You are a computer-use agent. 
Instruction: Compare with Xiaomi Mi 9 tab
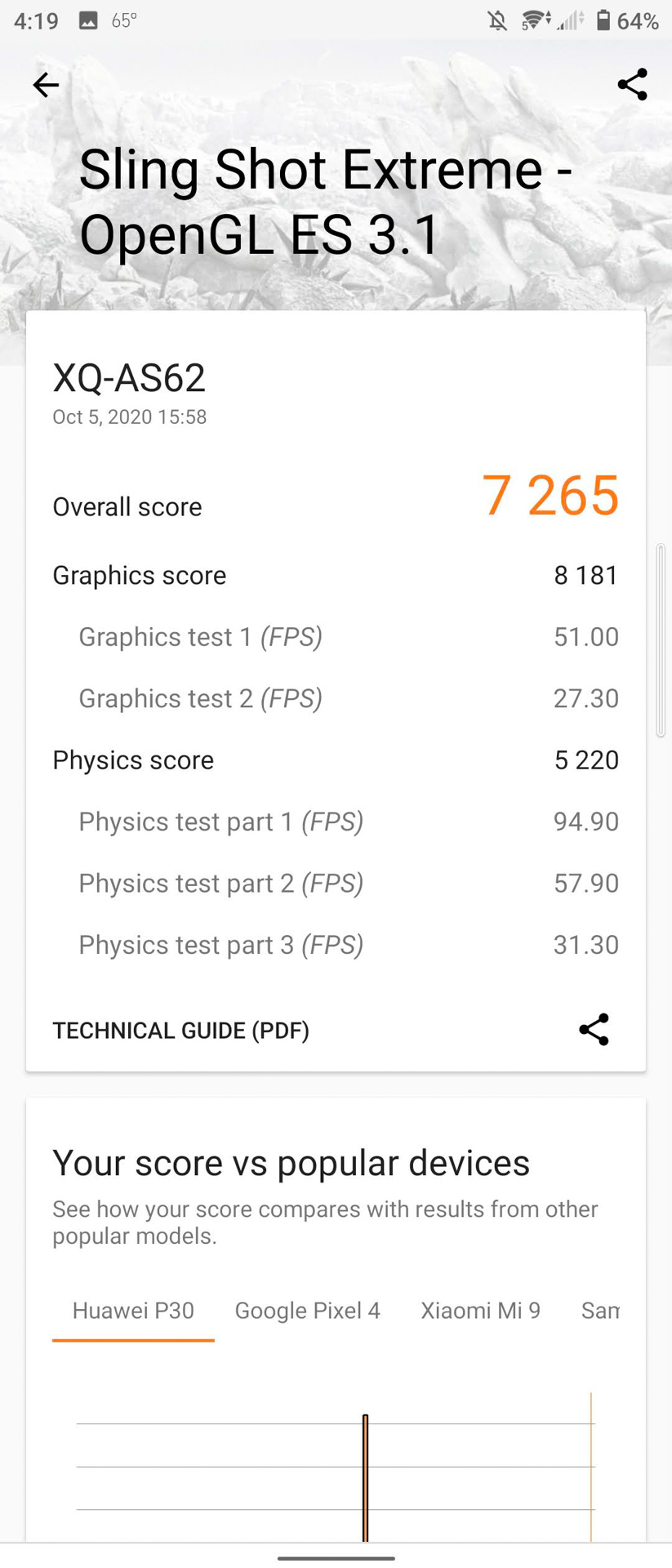[480, 1311]
